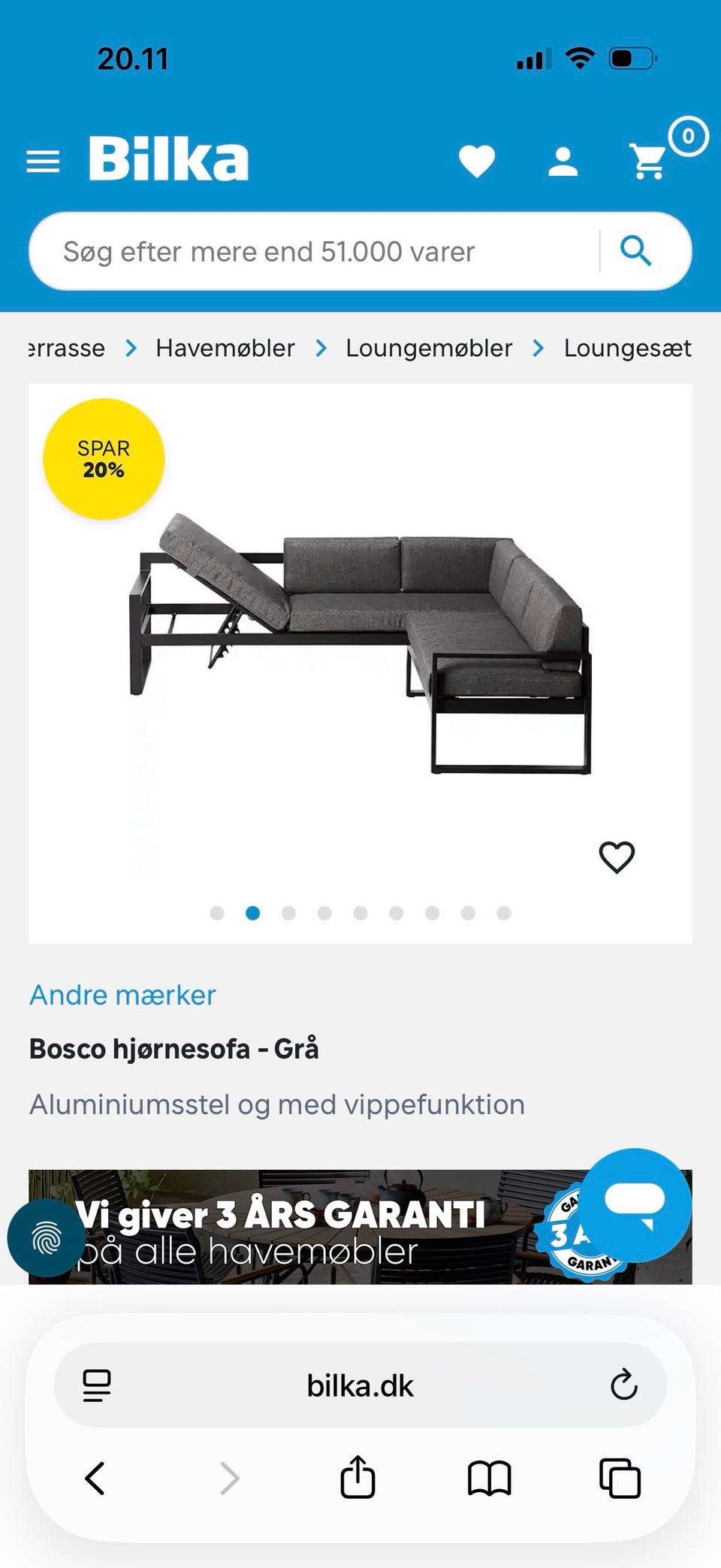Open the Loungemøbler breadcrumb category
The image size is (721, 1568).
(428, 348)
